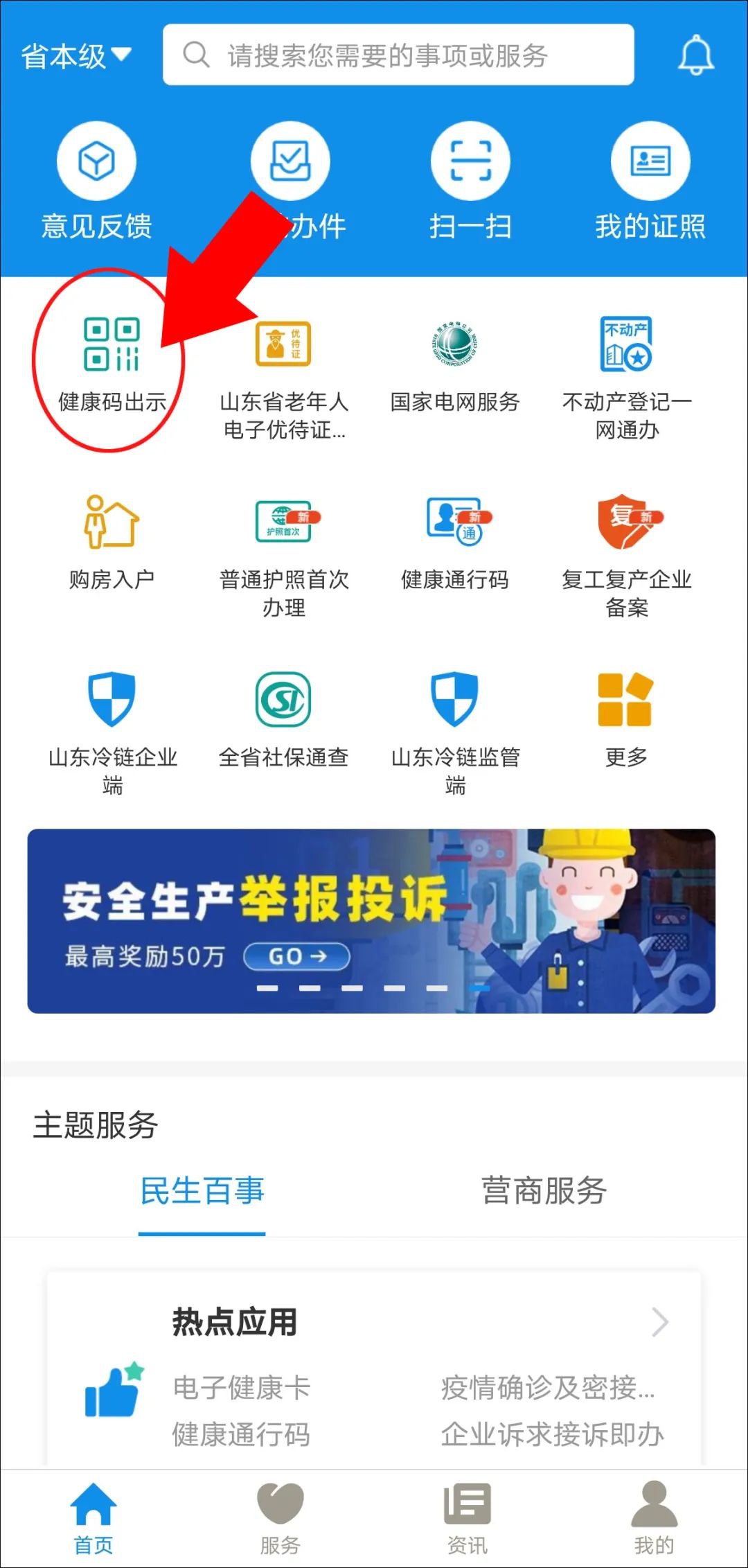Open 我的证照
Viewport: 748px width, 1568px height.
[x=650, y=182]
